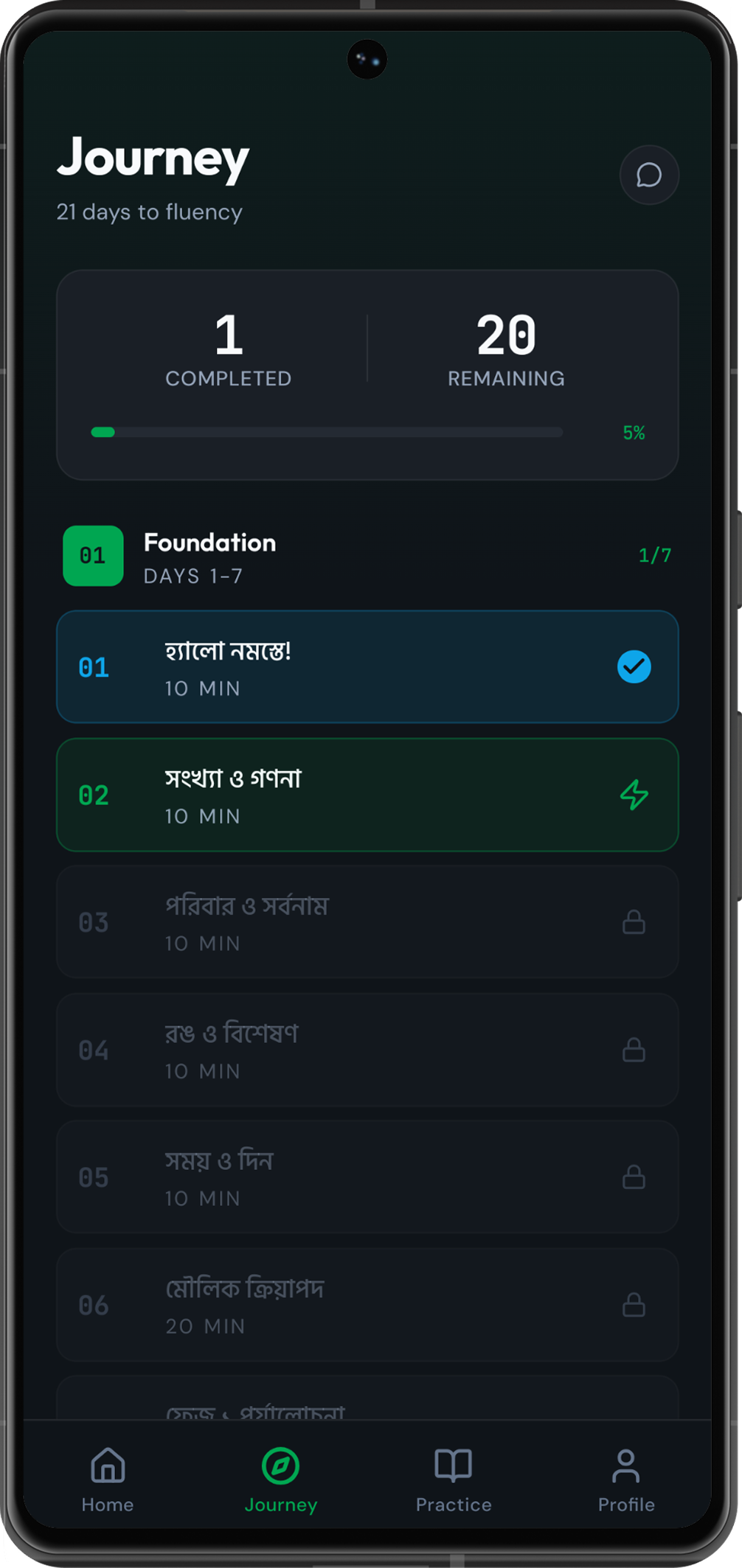
Task: Start lesson 02 সংখ্যা ও গণনা
Action: [x=367, y=795]
